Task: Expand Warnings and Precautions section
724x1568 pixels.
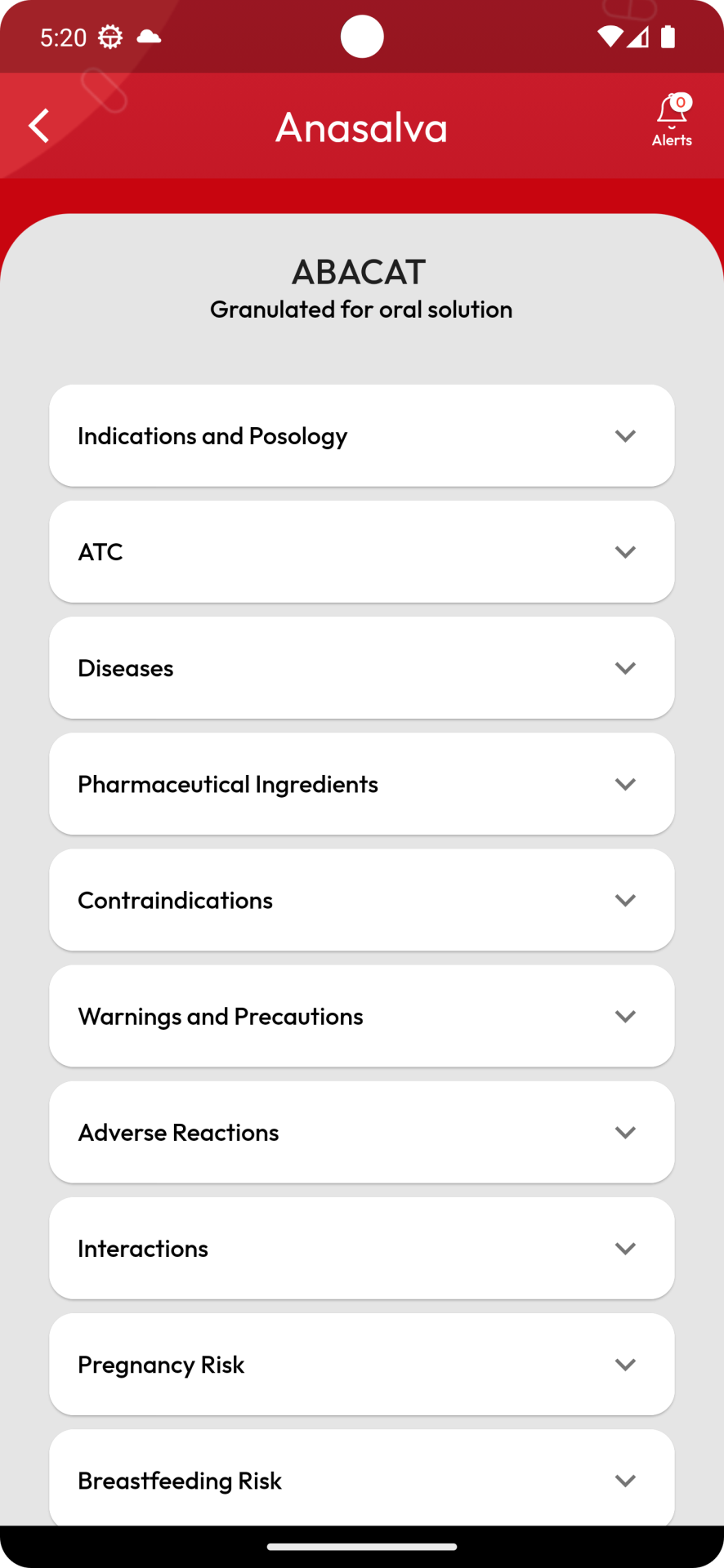Action: [x=362, y=1015]
